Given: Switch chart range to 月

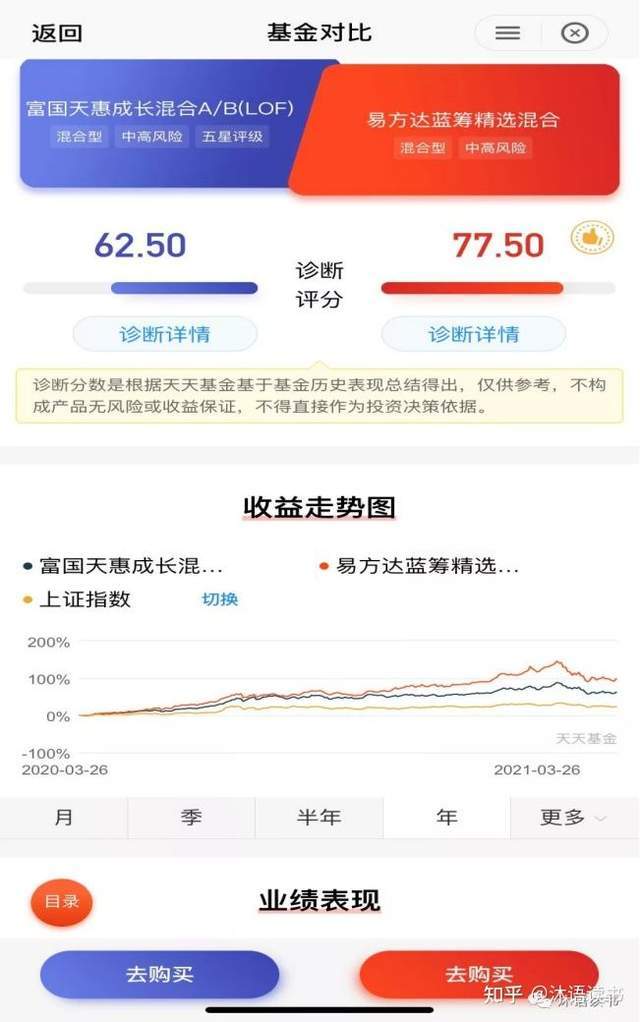Looking at the screenshot, I should click(x=64, y=817).
